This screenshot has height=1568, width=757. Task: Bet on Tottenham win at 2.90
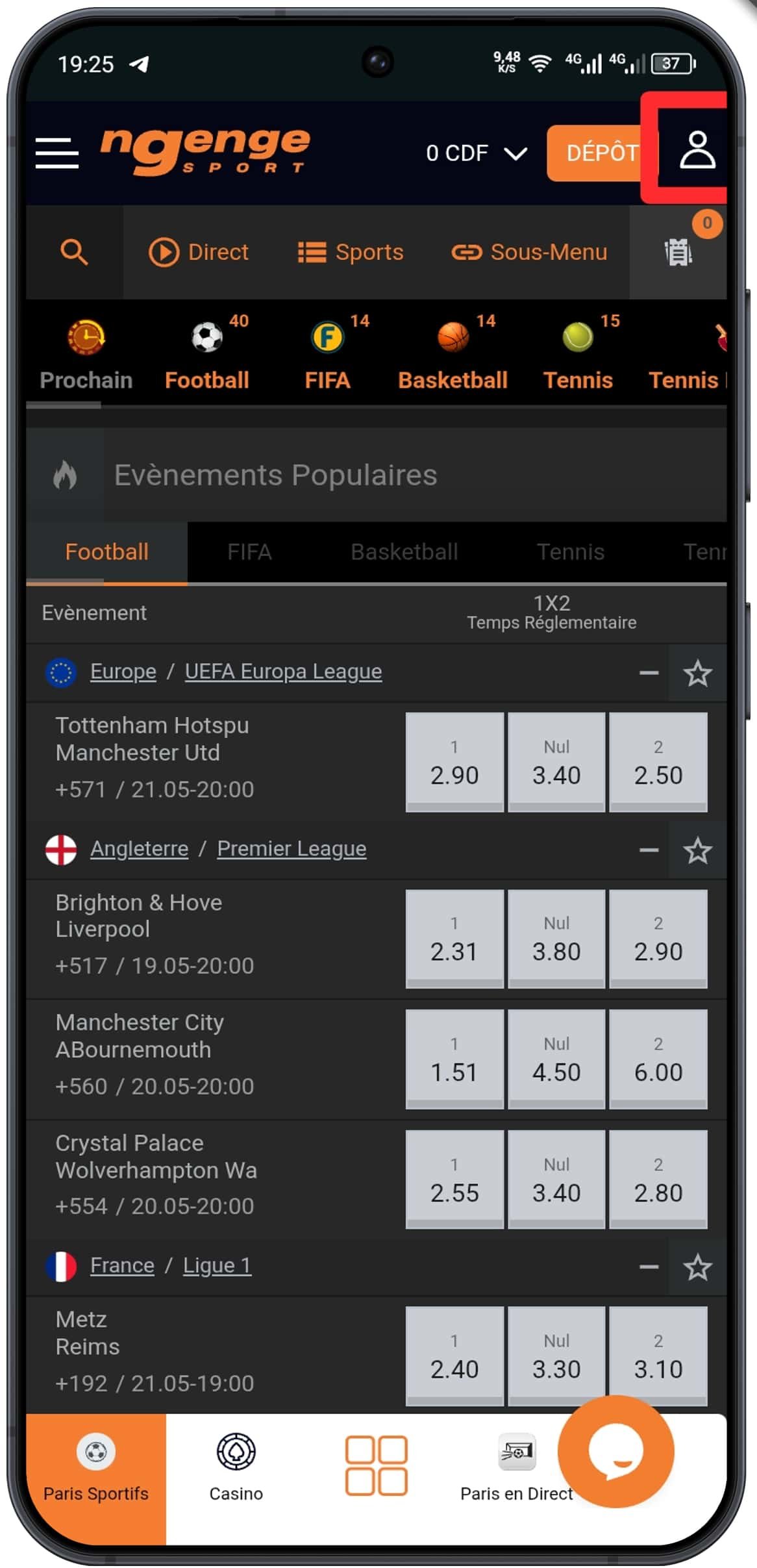(454, 762)
